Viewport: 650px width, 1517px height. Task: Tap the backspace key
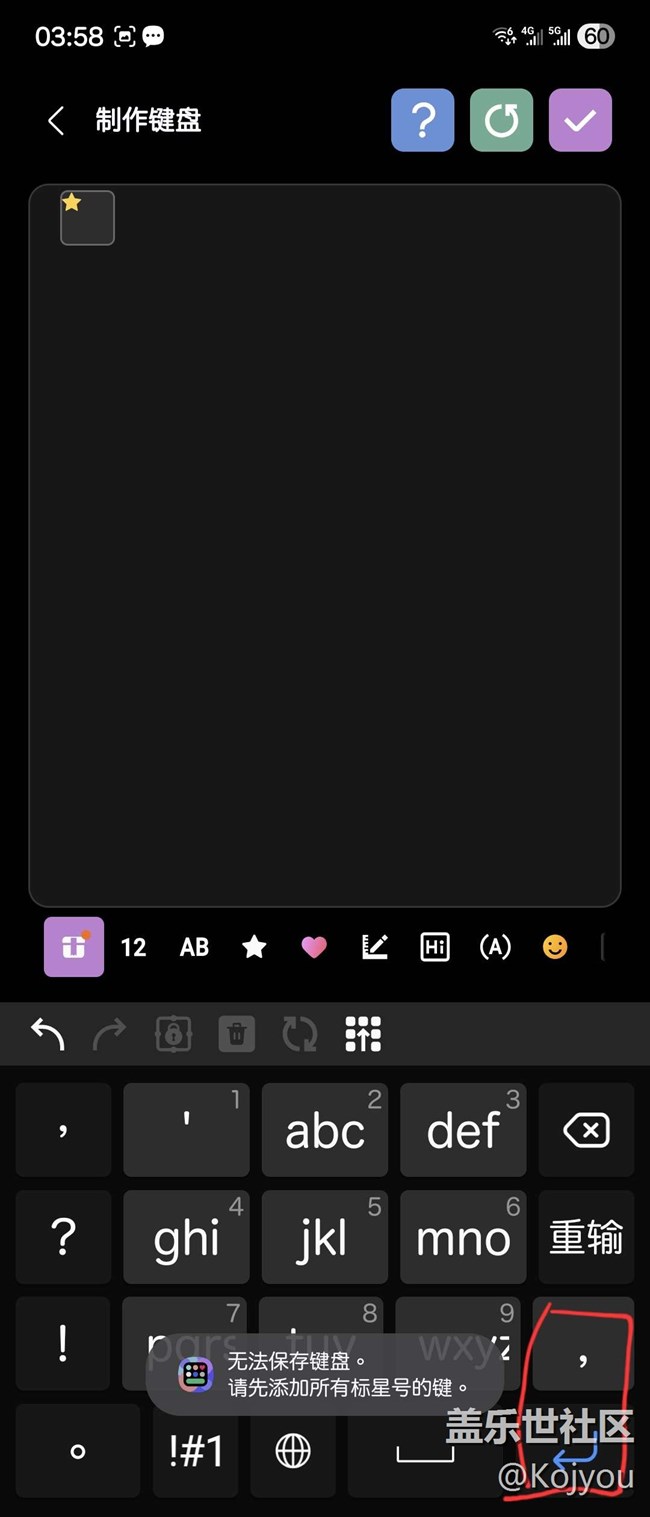586,1130
